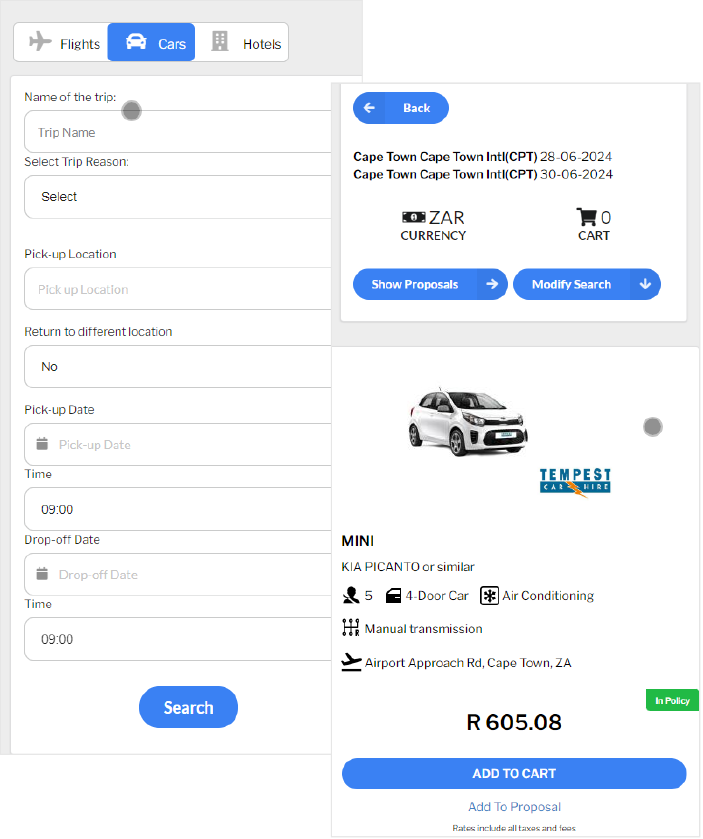703x839 pixels.
Task: Go back using the Back button
Action: pos(401,108)
